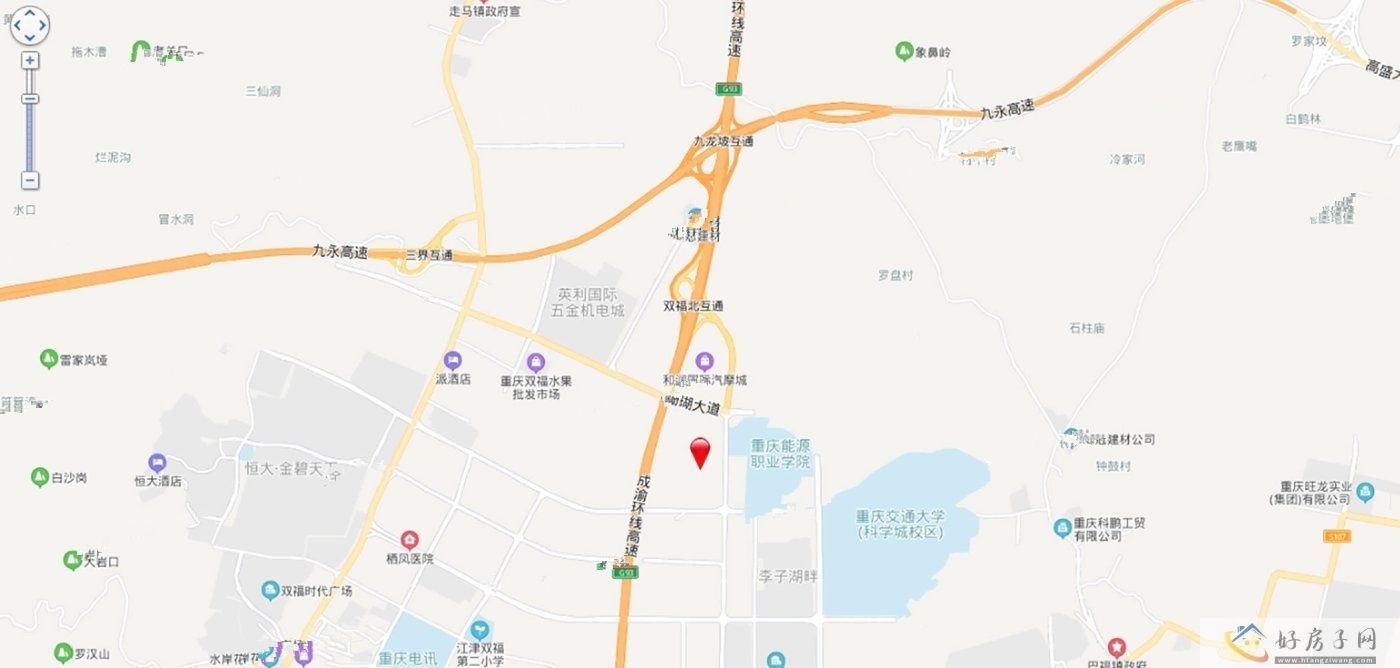Pan the map left with arrow control

point(17,26)
